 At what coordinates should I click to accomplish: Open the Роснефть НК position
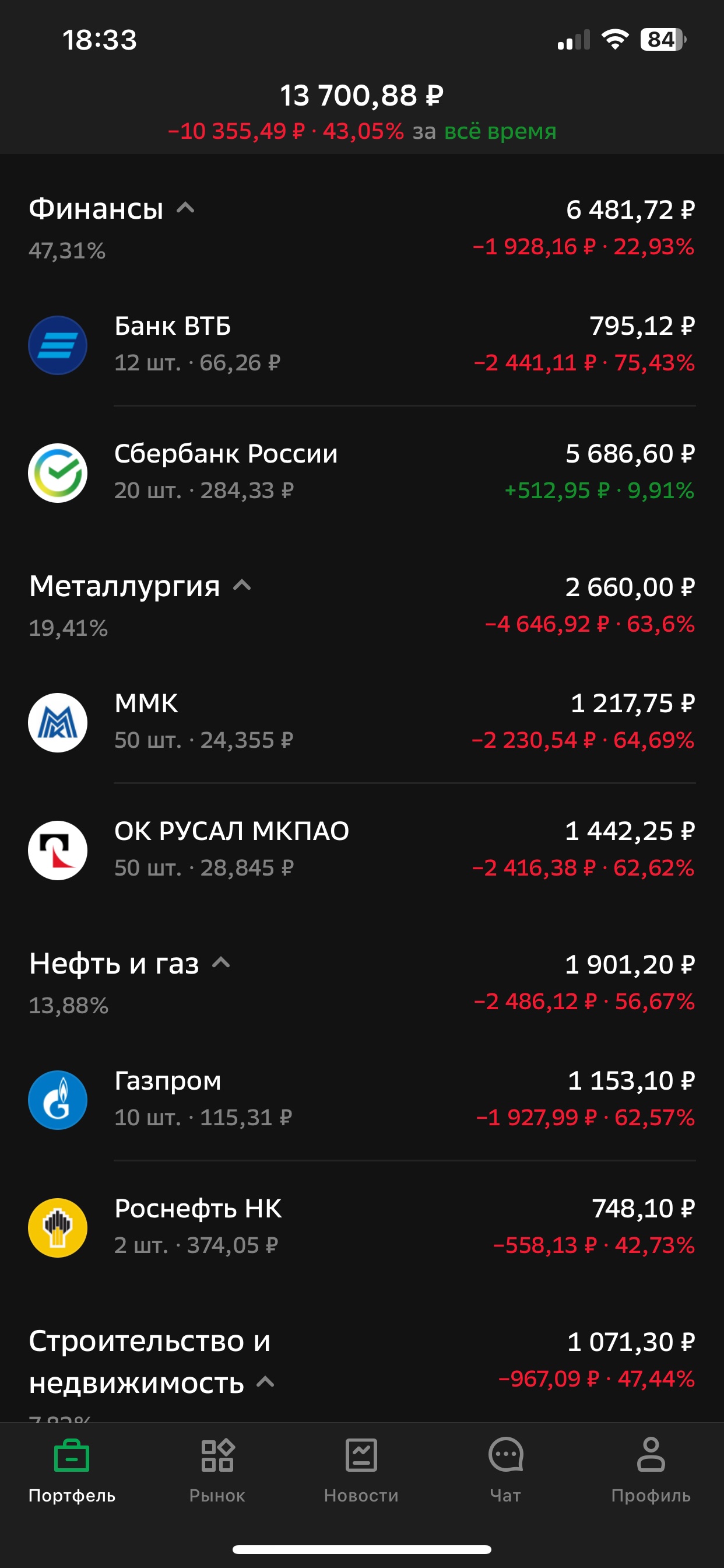(361, 1227)
